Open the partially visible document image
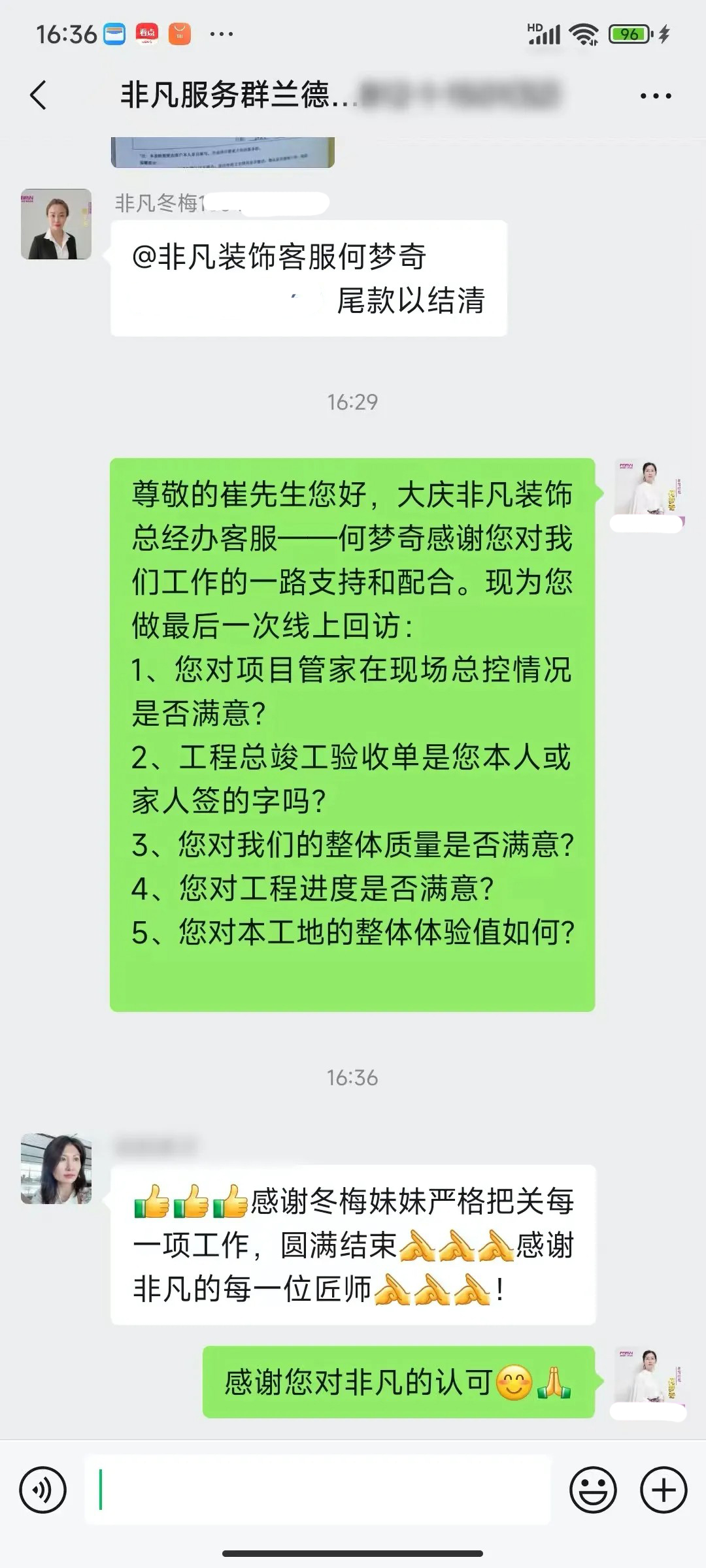 click(x=222, y=153)
